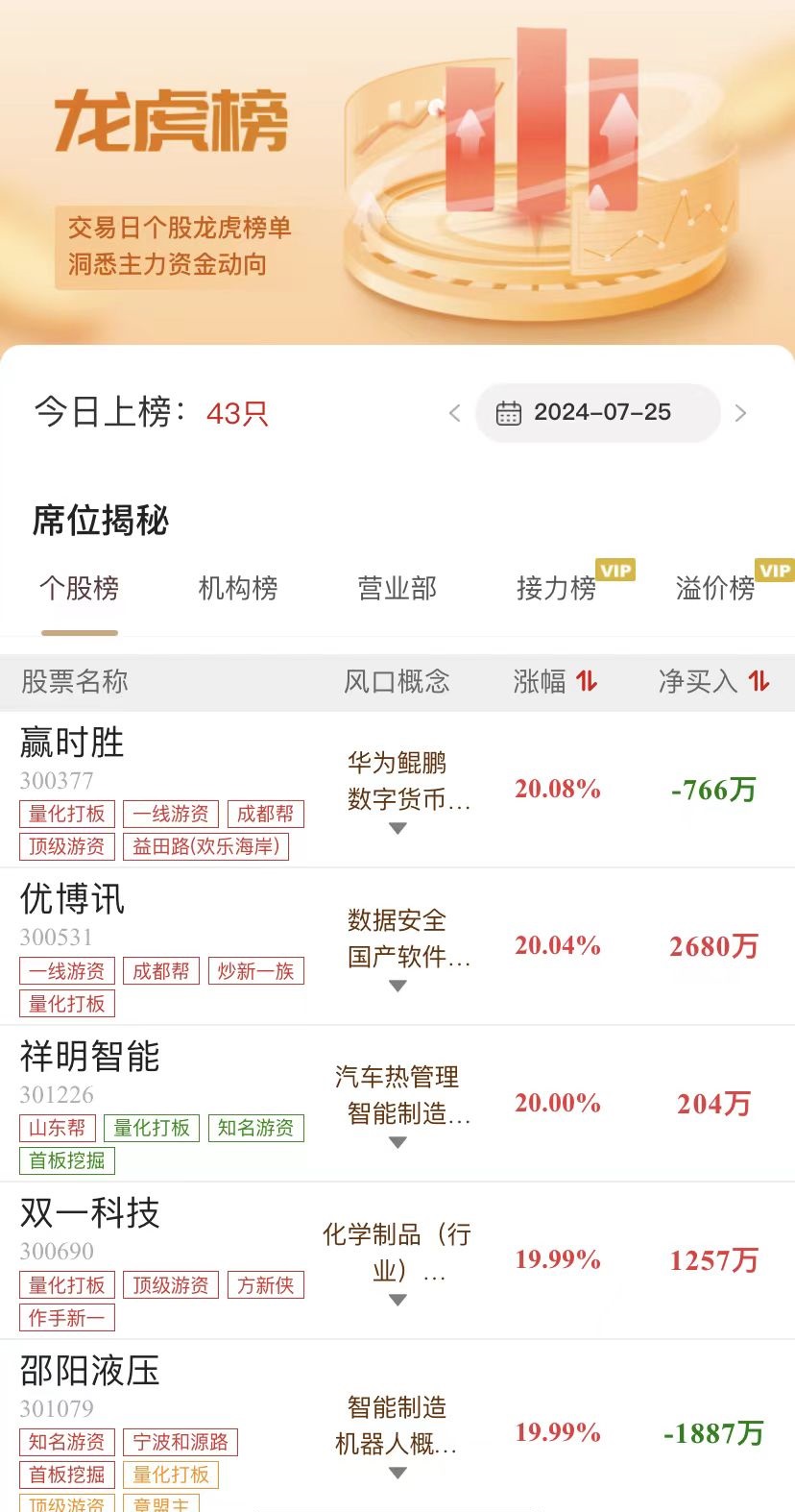
Task: Select the 个股榜 tab
Action: (79, 588)
